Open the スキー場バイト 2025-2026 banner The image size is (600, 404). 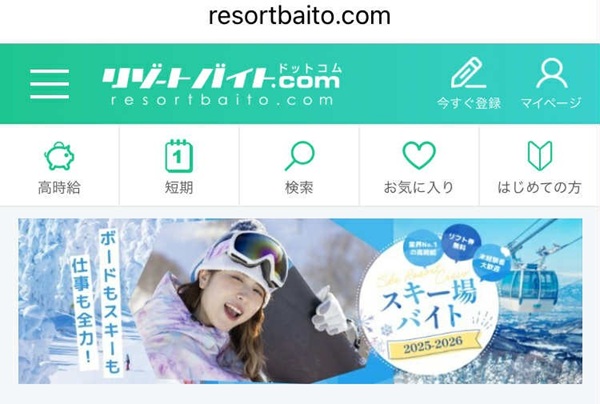click(x=300, y=301)
